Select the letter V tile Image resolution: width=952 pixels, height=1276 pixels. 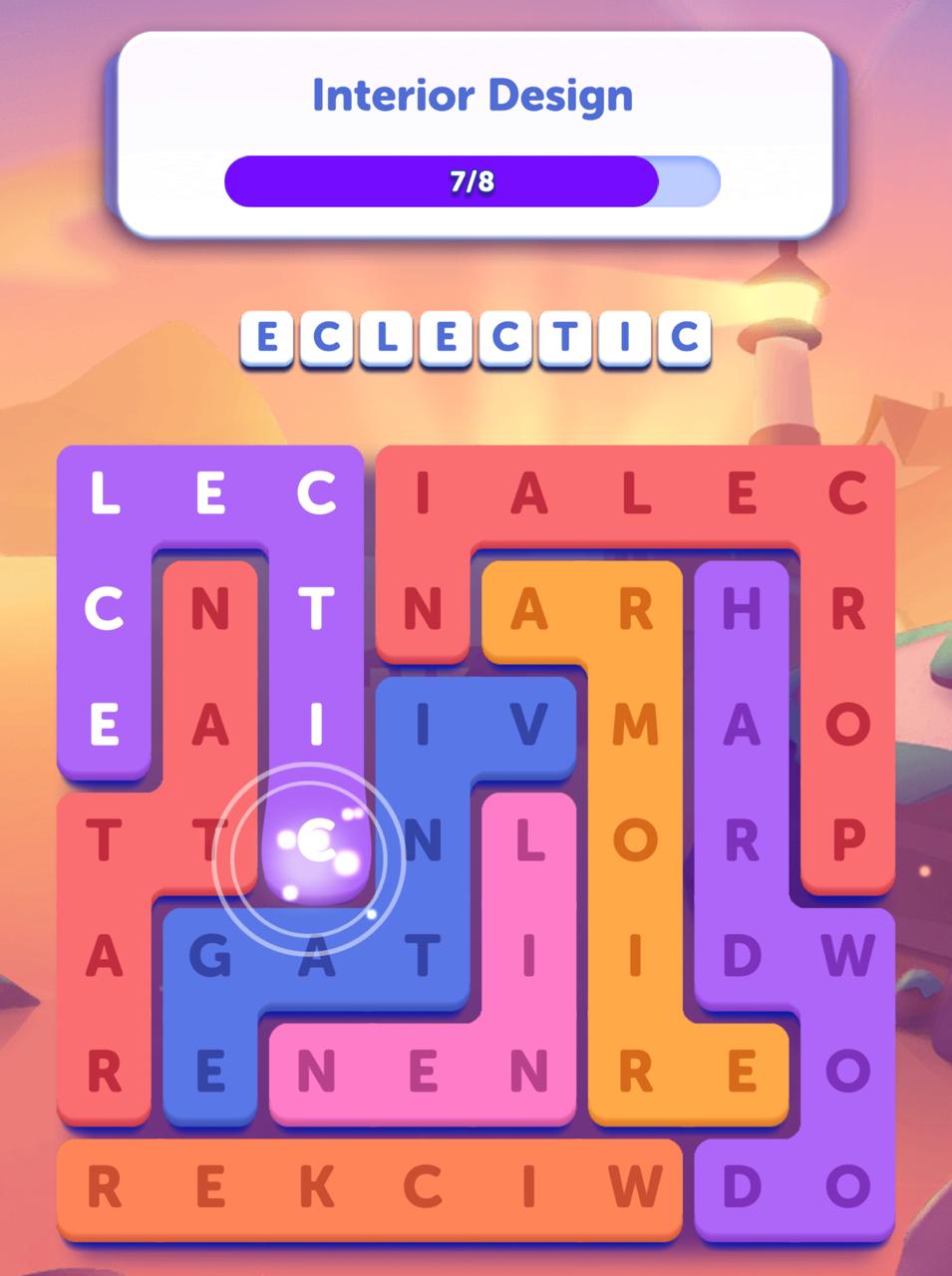tap(528, 724)
